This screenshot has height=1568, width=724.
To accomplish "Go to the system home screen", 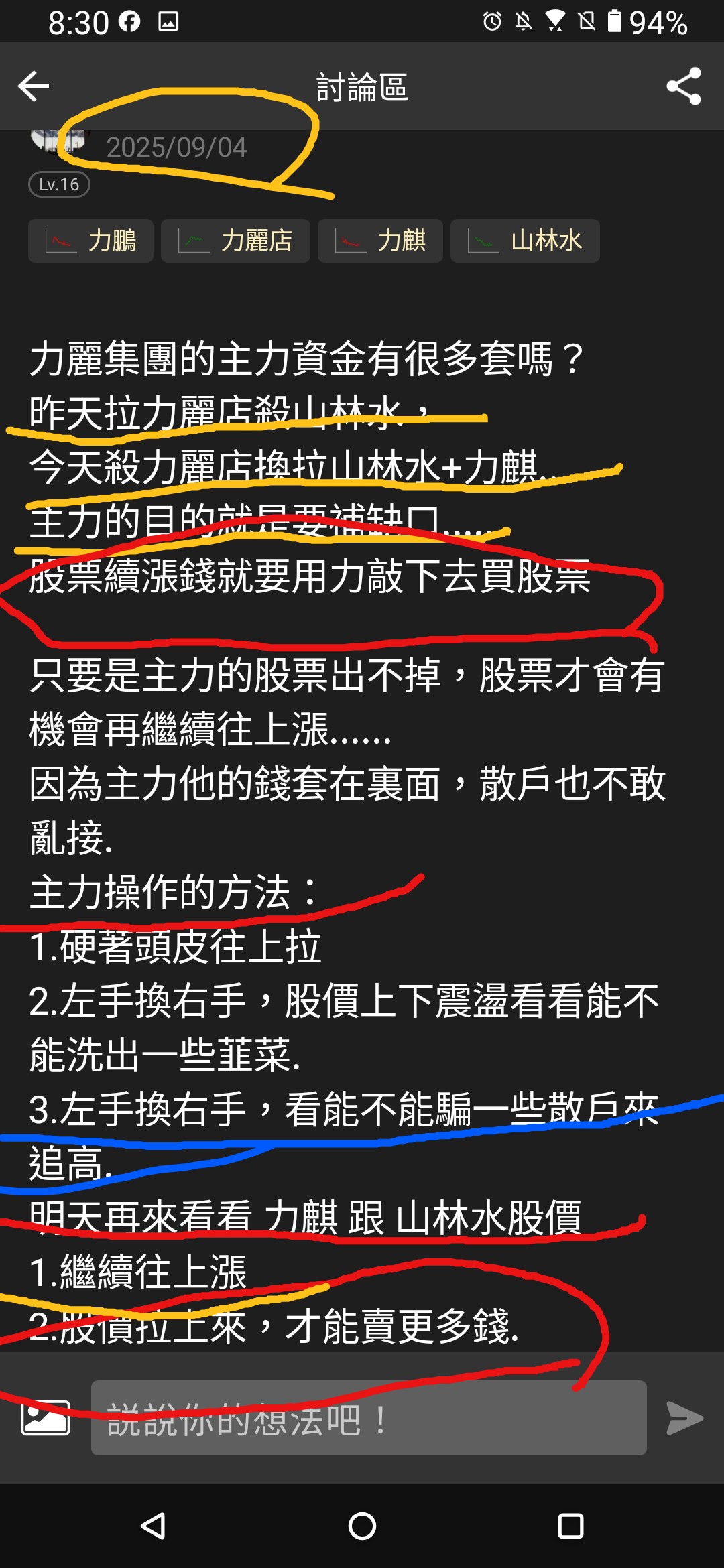I will (362, 1526).
